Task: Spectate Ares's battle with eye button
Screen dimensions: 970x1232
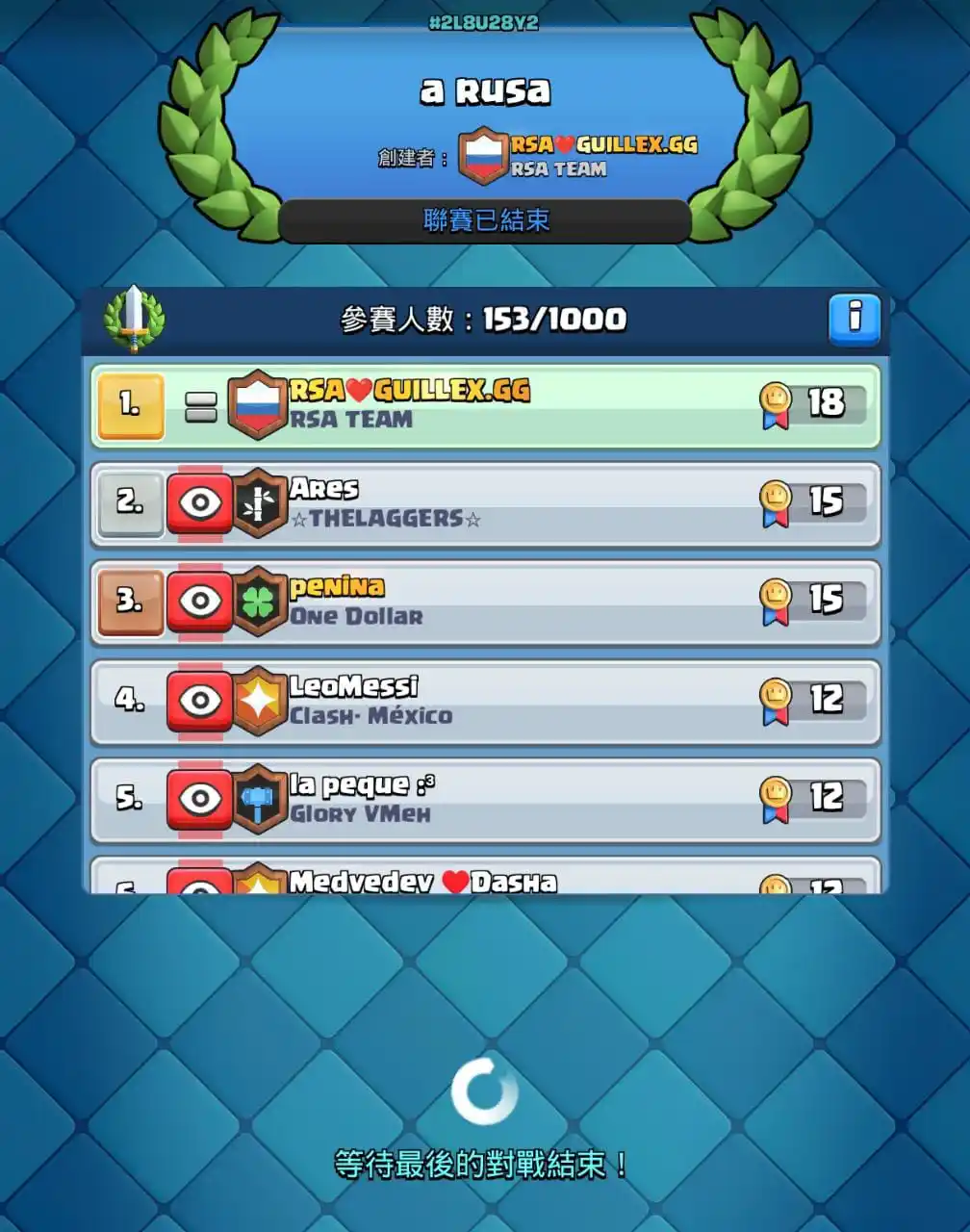Action: pyautogui.click(x=199, y=502)
